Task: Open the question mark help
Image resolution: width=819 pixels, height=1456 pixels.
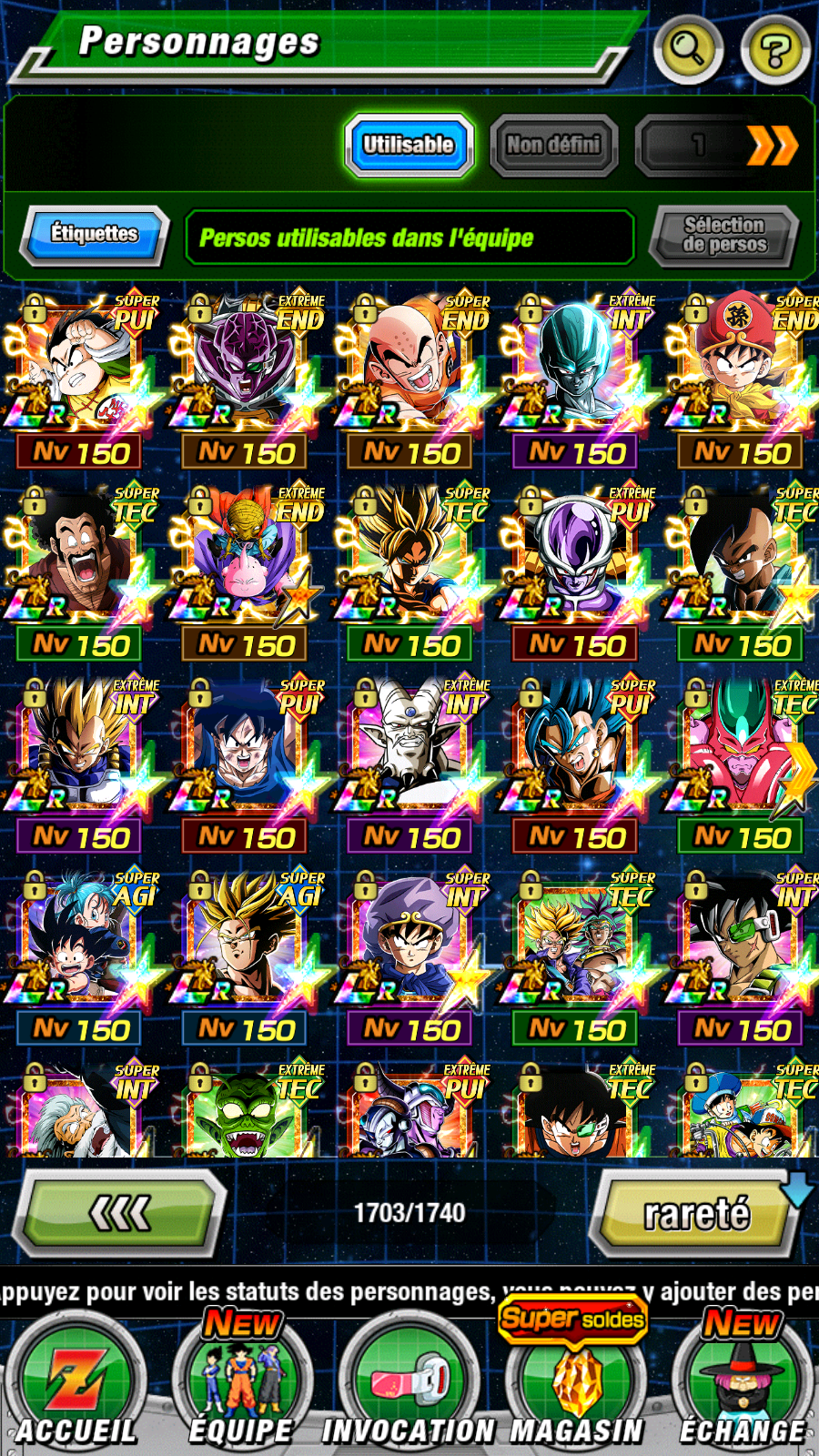Action: (x=774, y=50)
